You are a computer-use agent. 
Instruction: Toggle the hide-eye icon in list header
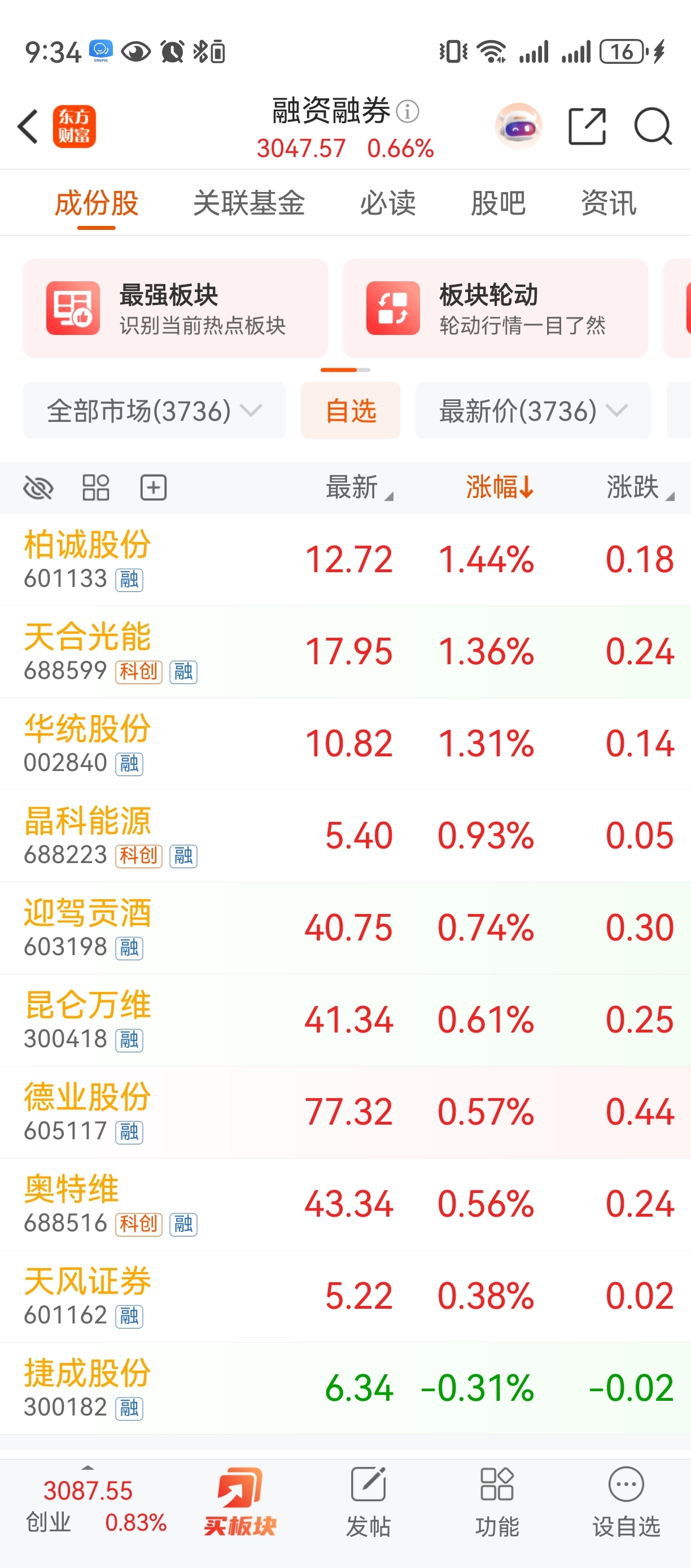38,487
